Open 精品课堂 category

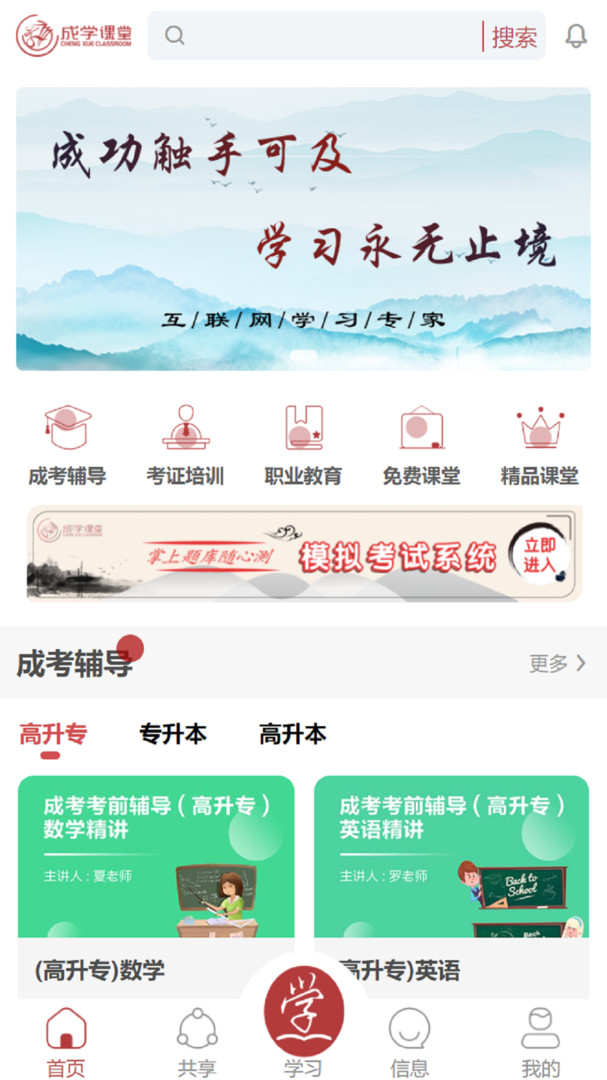[x=539, y=445]
